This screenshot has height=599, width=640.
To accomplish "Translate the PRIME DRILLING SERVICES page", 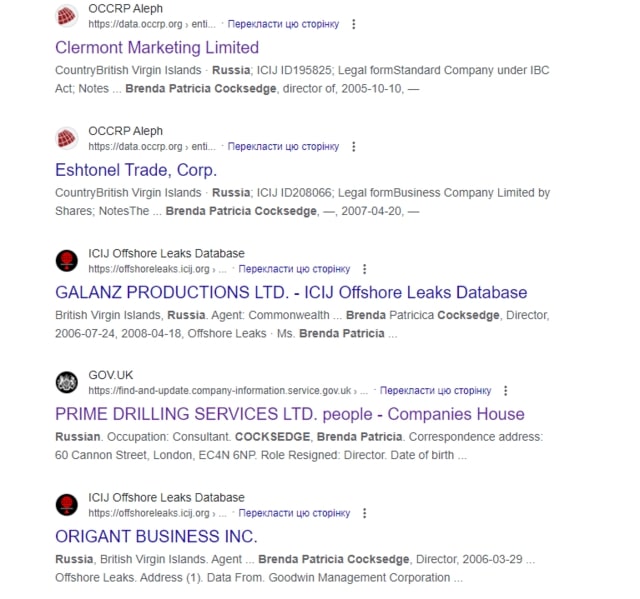I will 435,391.
